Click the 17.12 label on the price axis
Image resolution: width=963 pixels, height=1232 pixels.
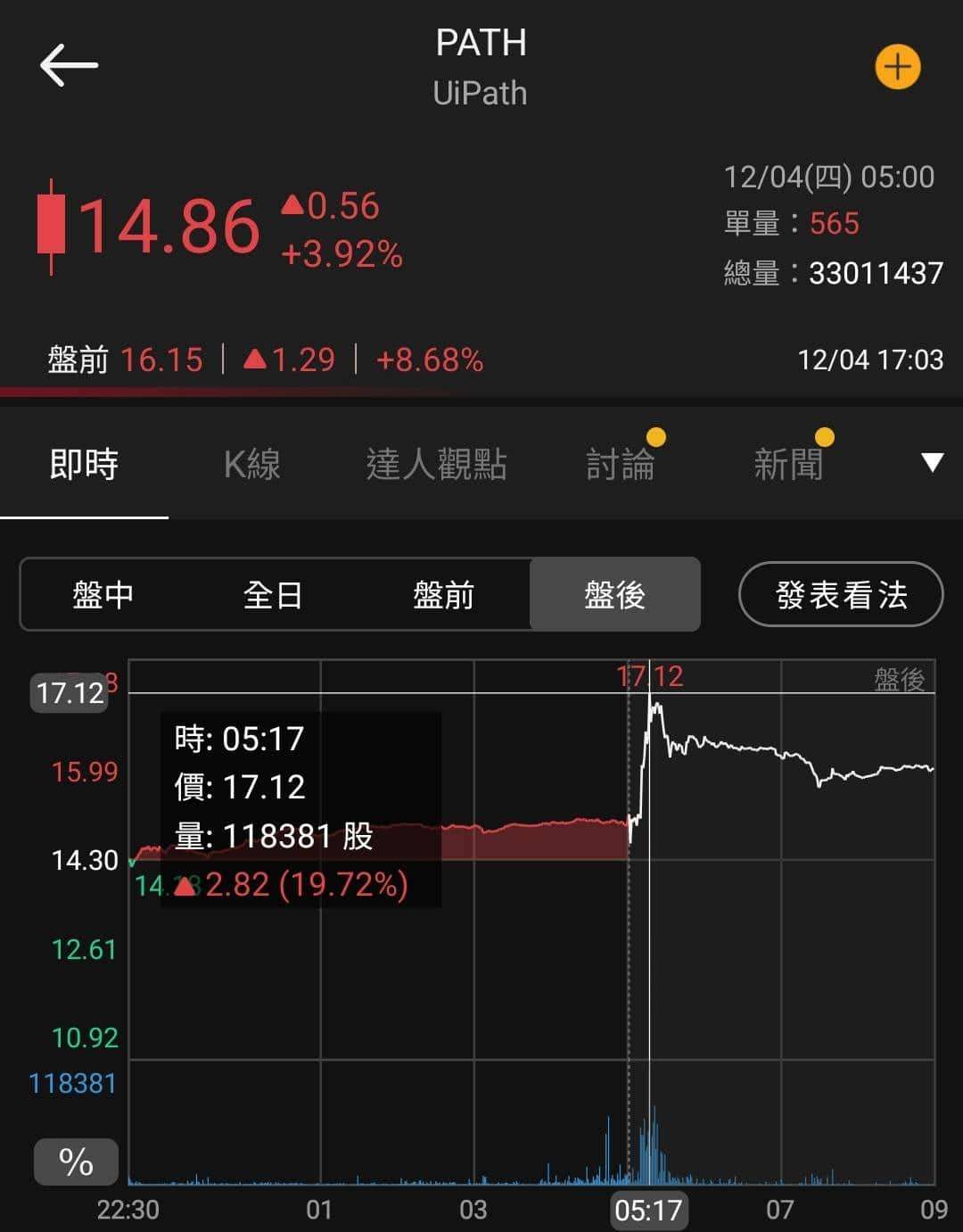[x=70, y=693]
